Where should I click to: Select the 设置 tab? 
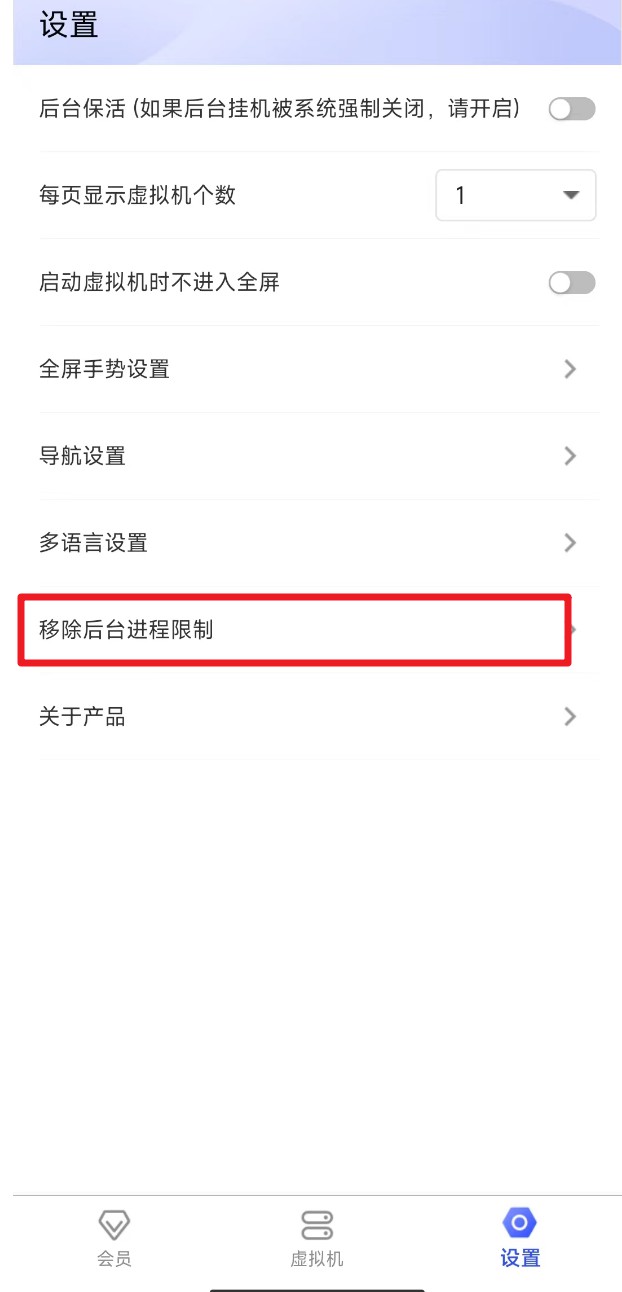click(520, 1237)
